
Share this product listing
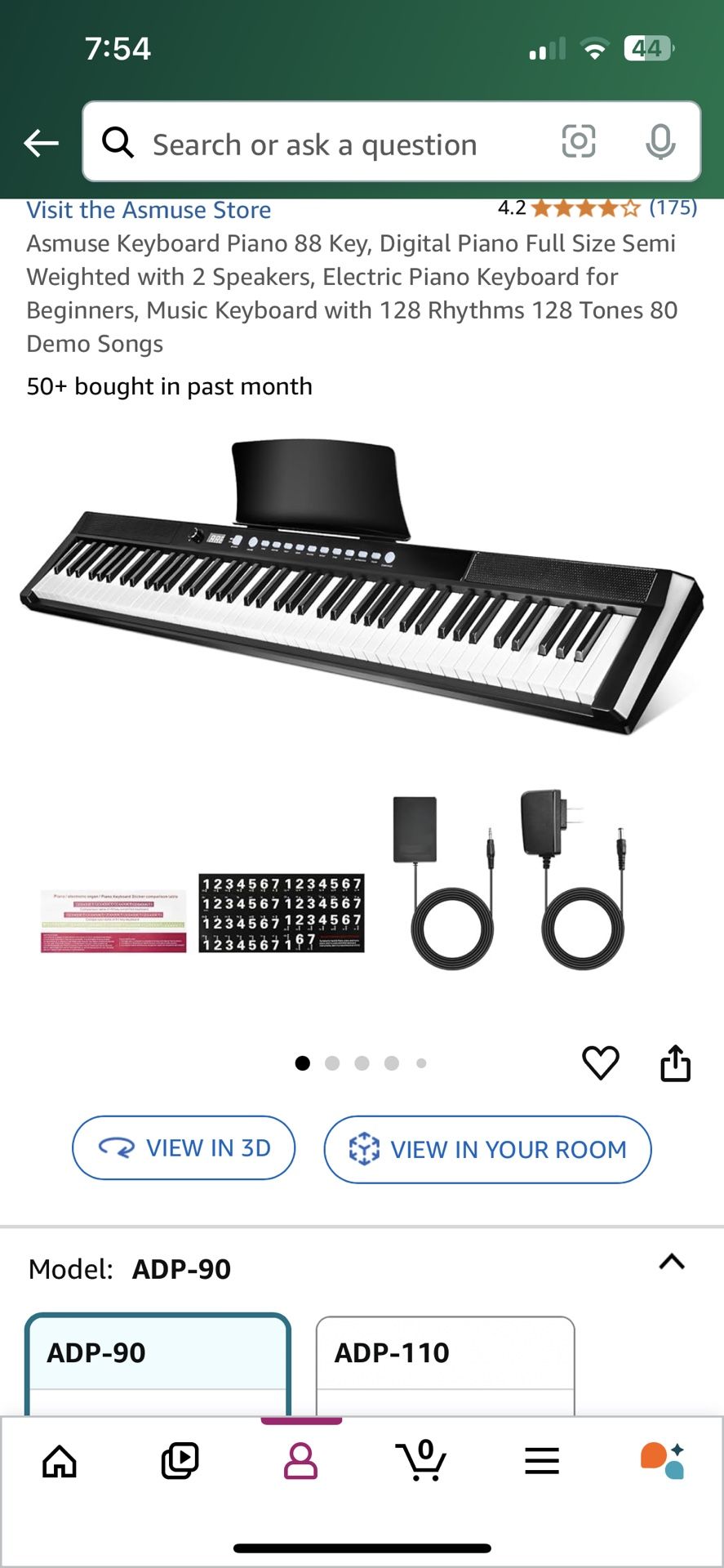pos(675,1062)
